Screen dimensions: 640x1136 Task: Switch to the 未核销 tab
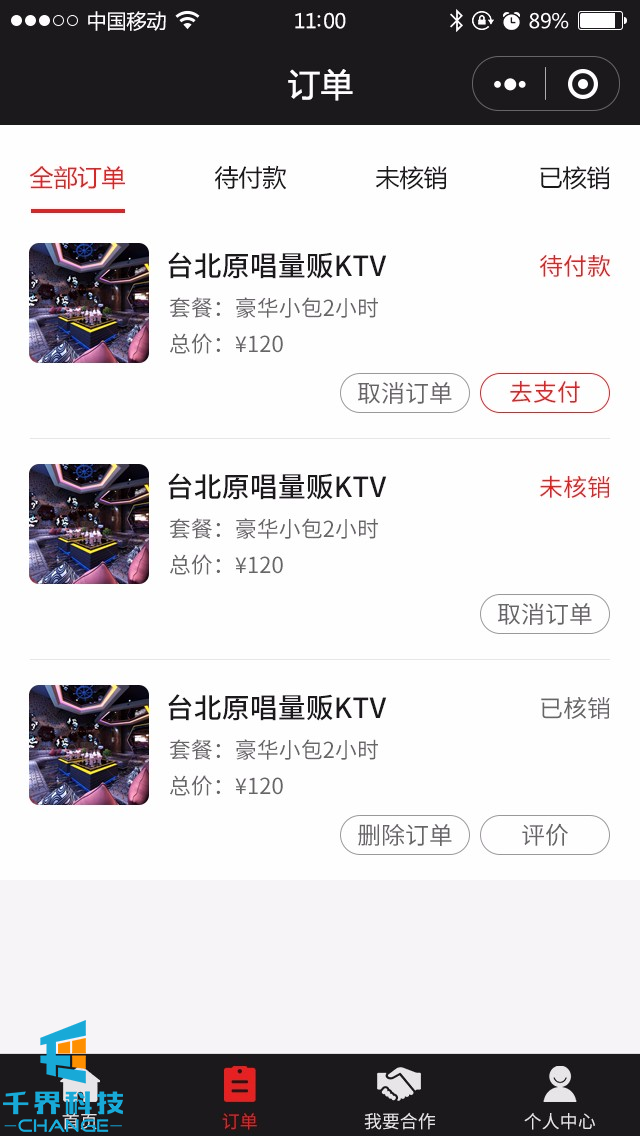(x=411, y=178)
